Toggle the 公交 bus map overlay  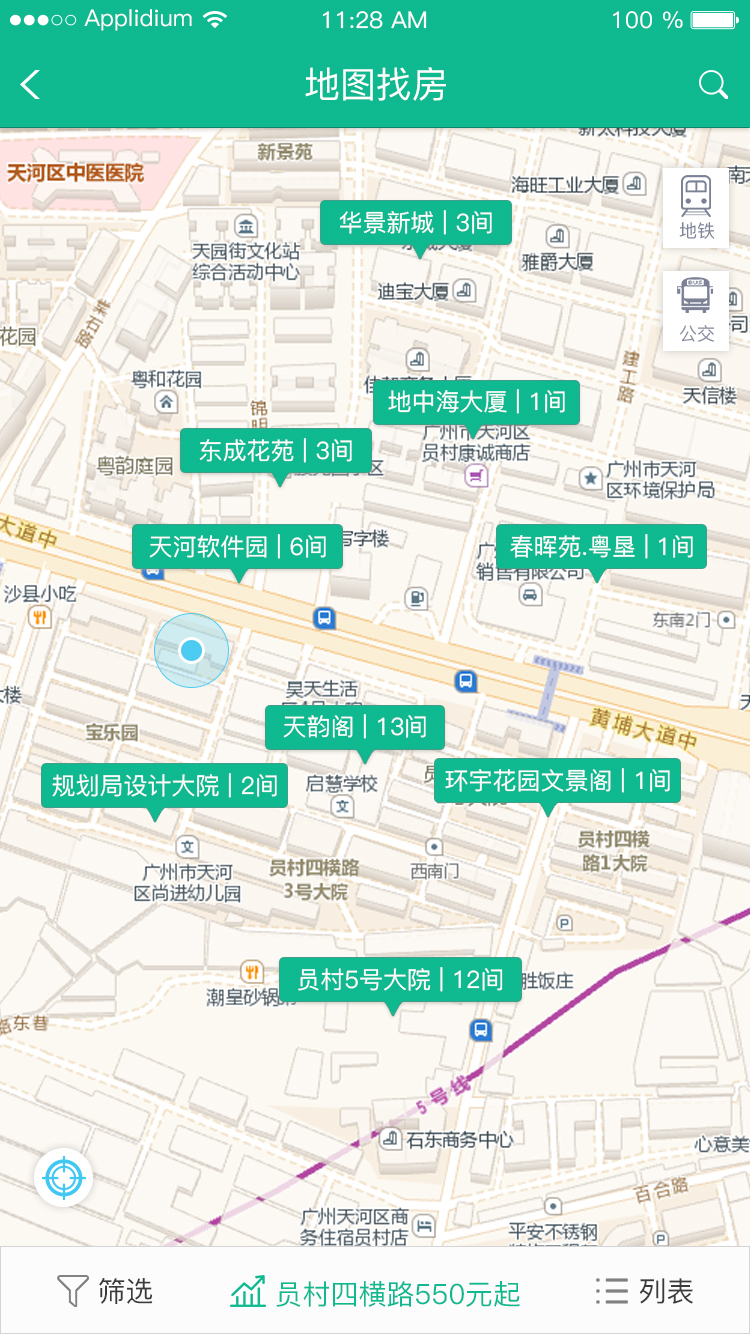coord(695,310)
